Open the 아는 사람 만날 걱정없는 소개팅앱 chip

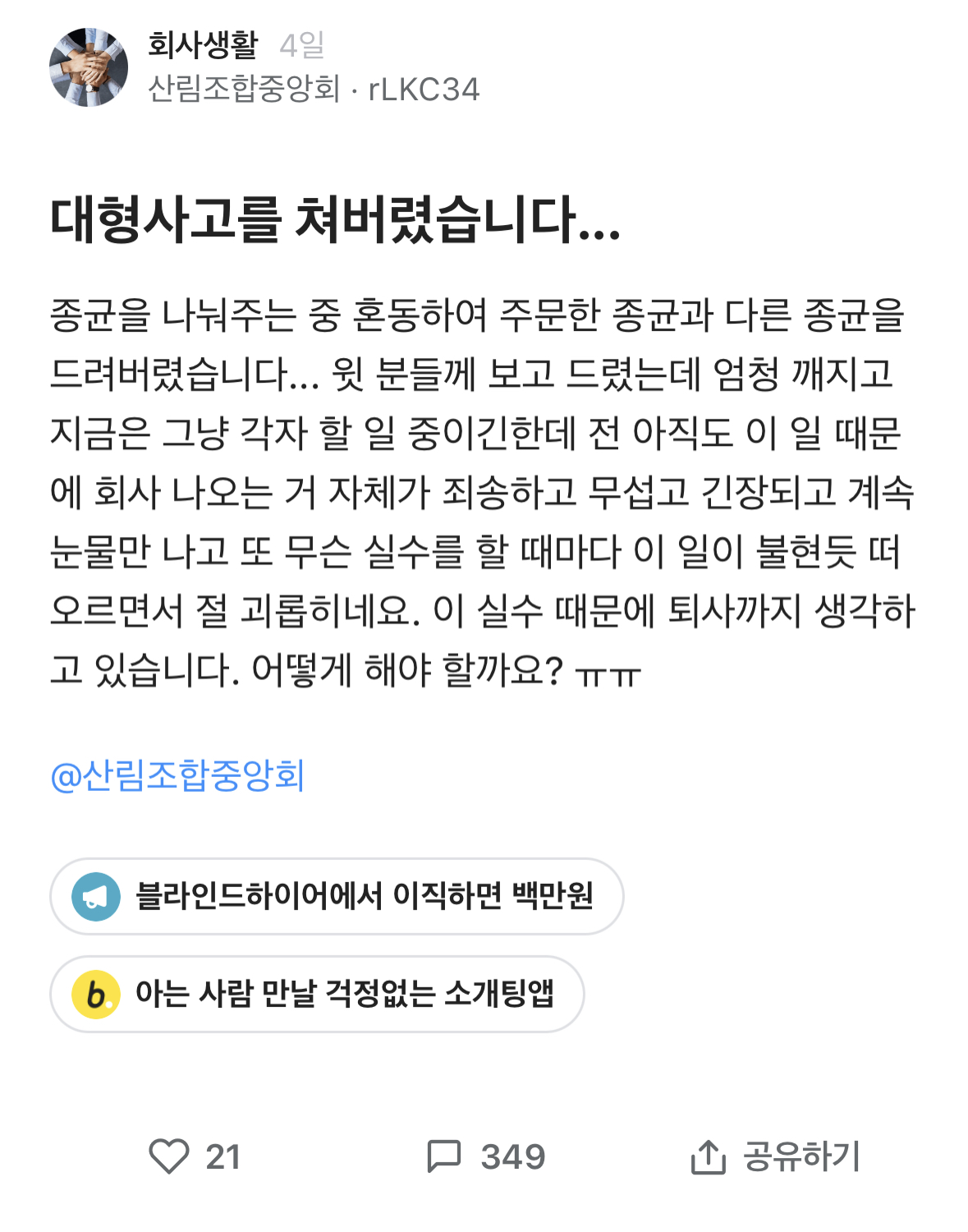[x=317, y=994]
